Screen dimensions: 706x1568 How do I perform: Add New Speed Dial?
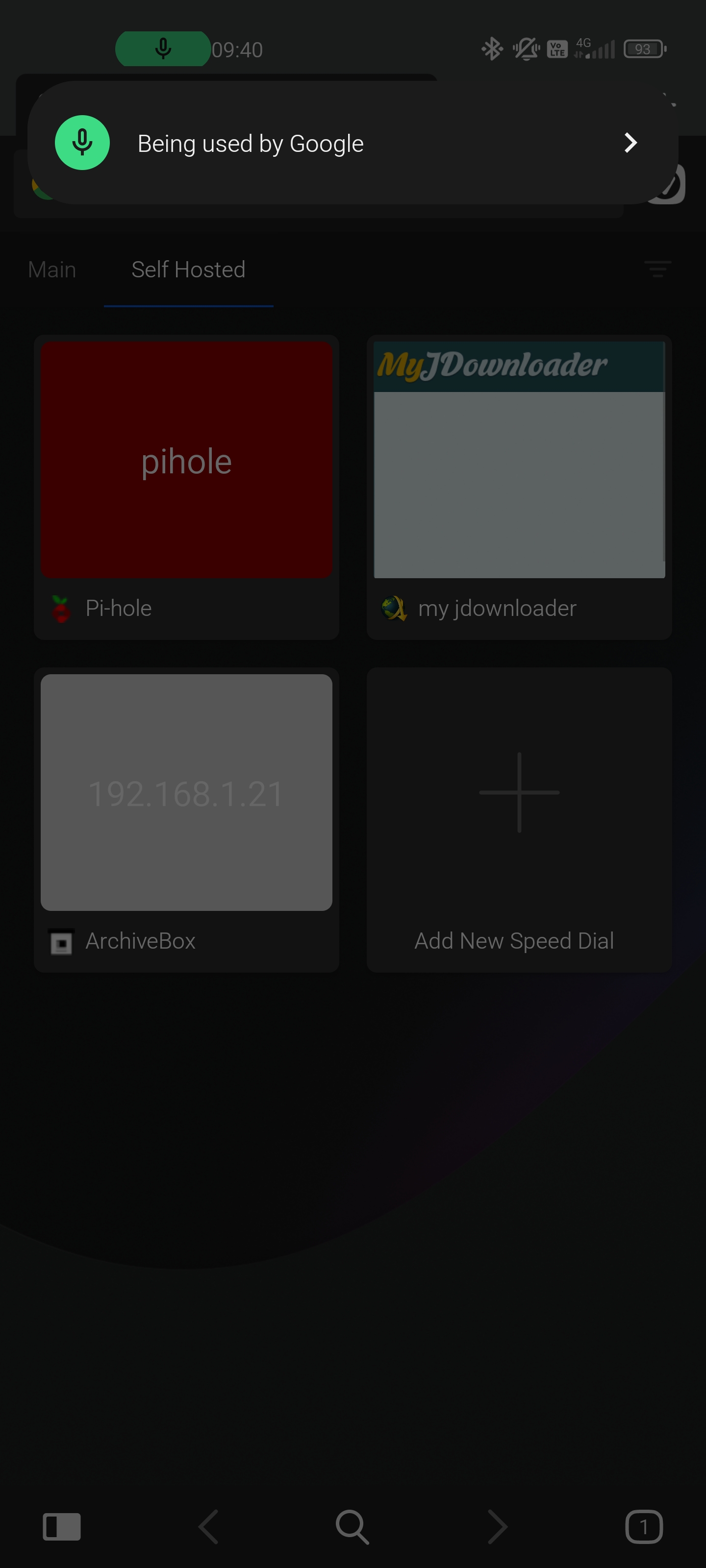coord(519,820)
